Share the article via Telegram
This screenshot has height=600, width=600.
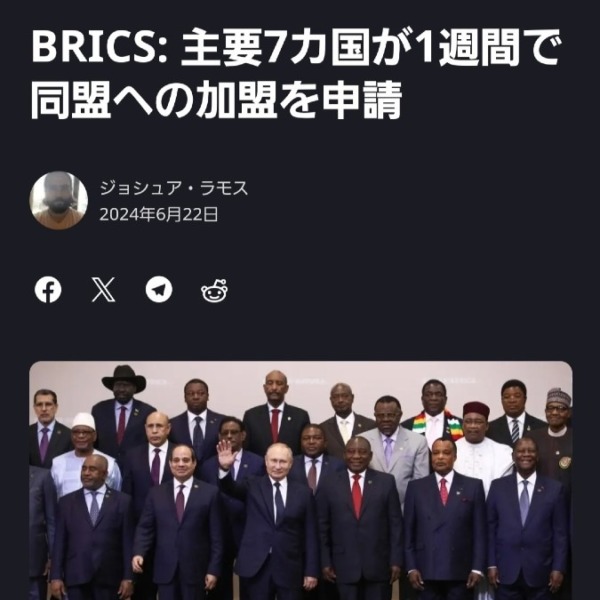point(159,290)
